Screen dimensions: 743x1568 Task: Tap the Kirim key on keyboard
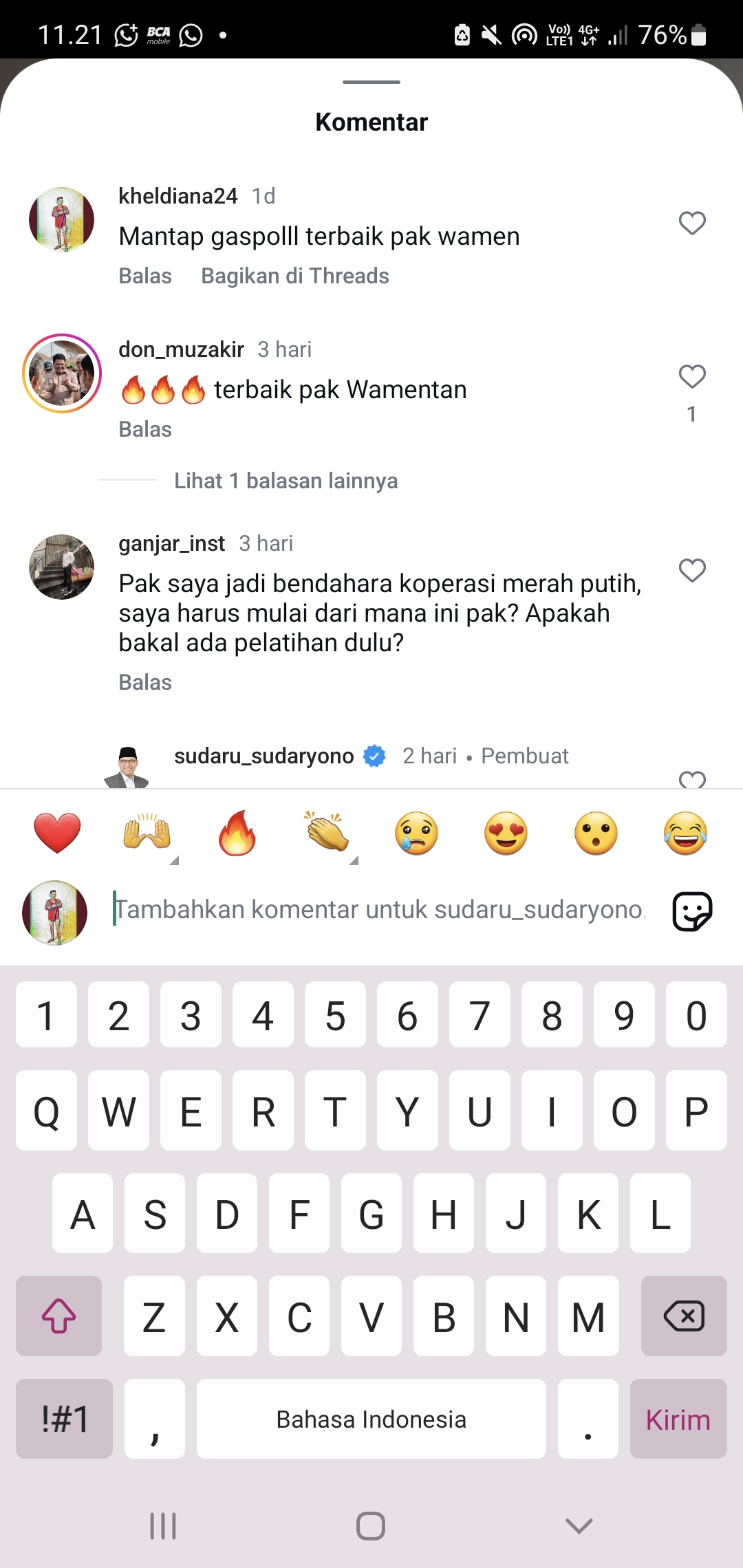[x=678, y=1419]
